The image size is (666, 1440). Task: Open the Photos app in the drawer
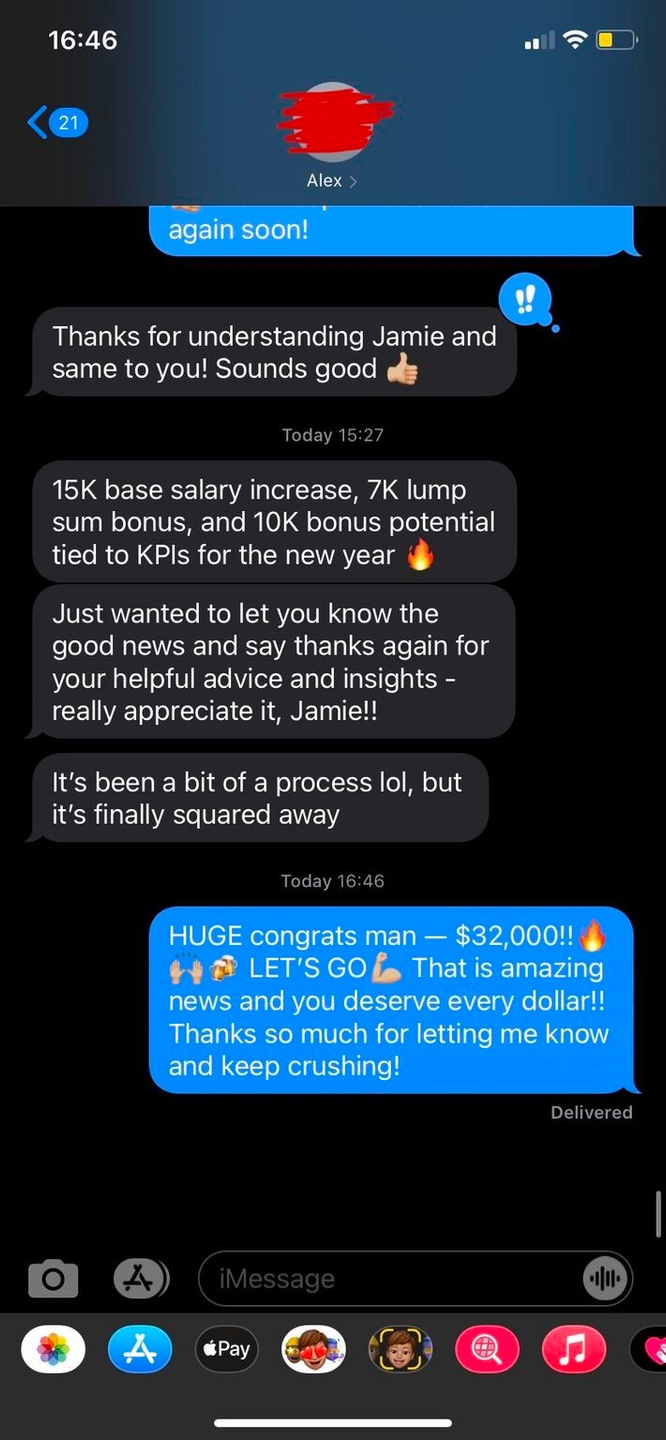pos(53,1349)
